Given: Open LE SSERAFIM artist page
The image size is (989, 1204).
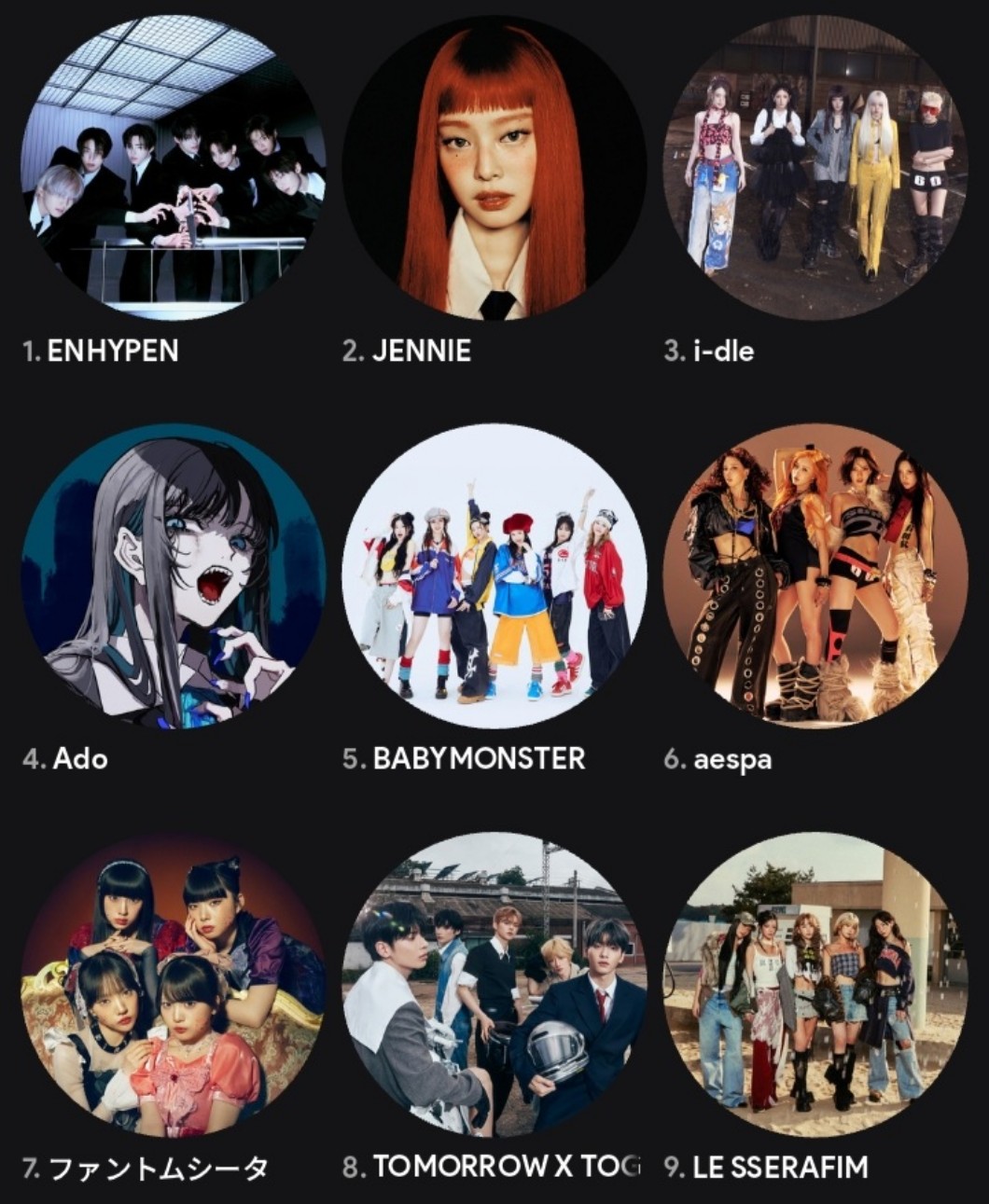Looking at the screenshot, I should [x=815, y=985].
